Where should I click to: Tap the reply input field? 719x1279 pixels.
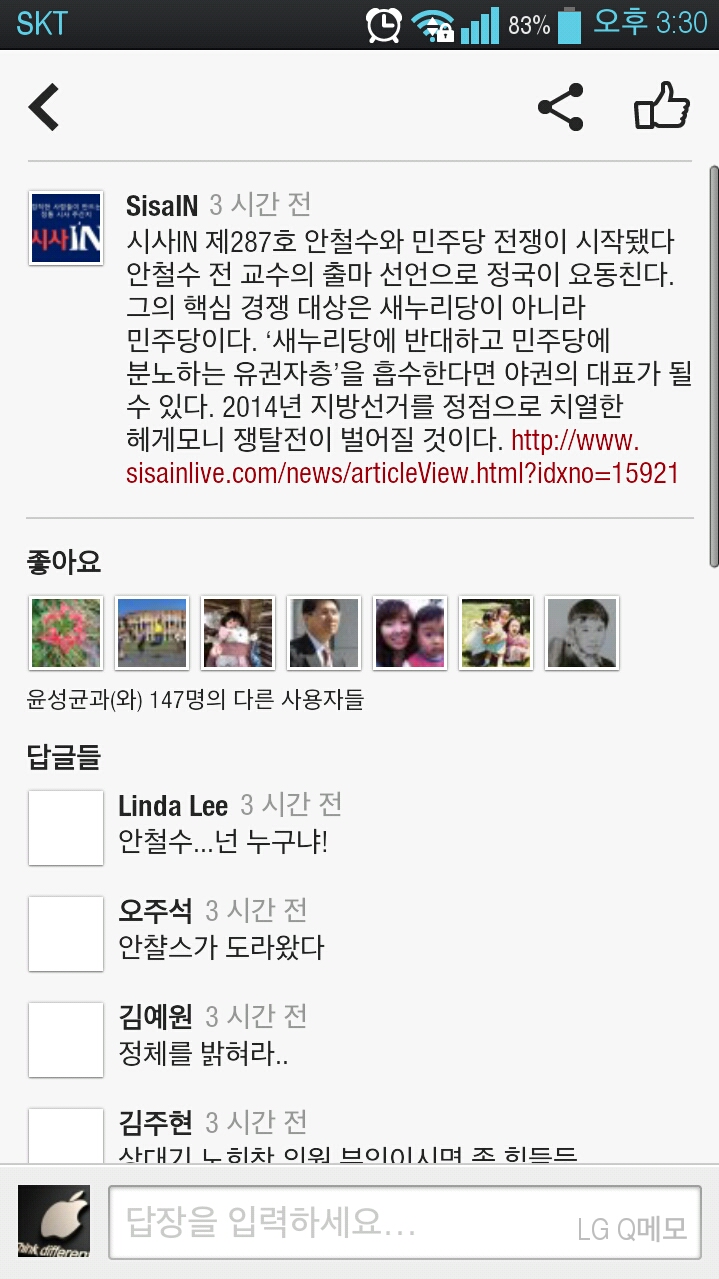pos(404,1222)
